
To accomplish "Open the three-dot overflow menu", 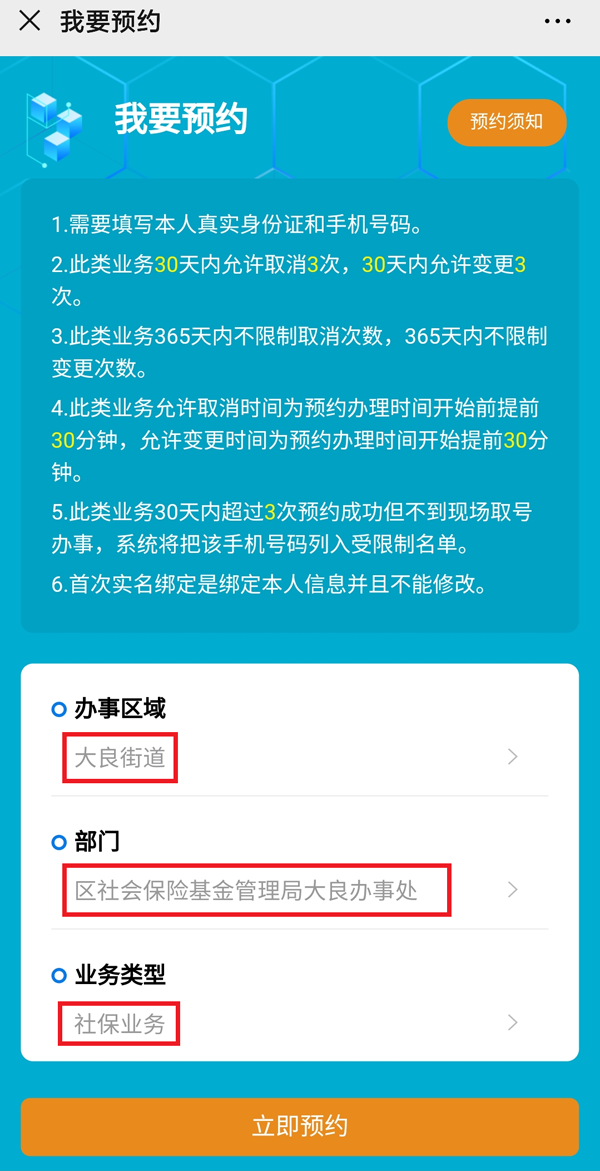I will point(557,21).
